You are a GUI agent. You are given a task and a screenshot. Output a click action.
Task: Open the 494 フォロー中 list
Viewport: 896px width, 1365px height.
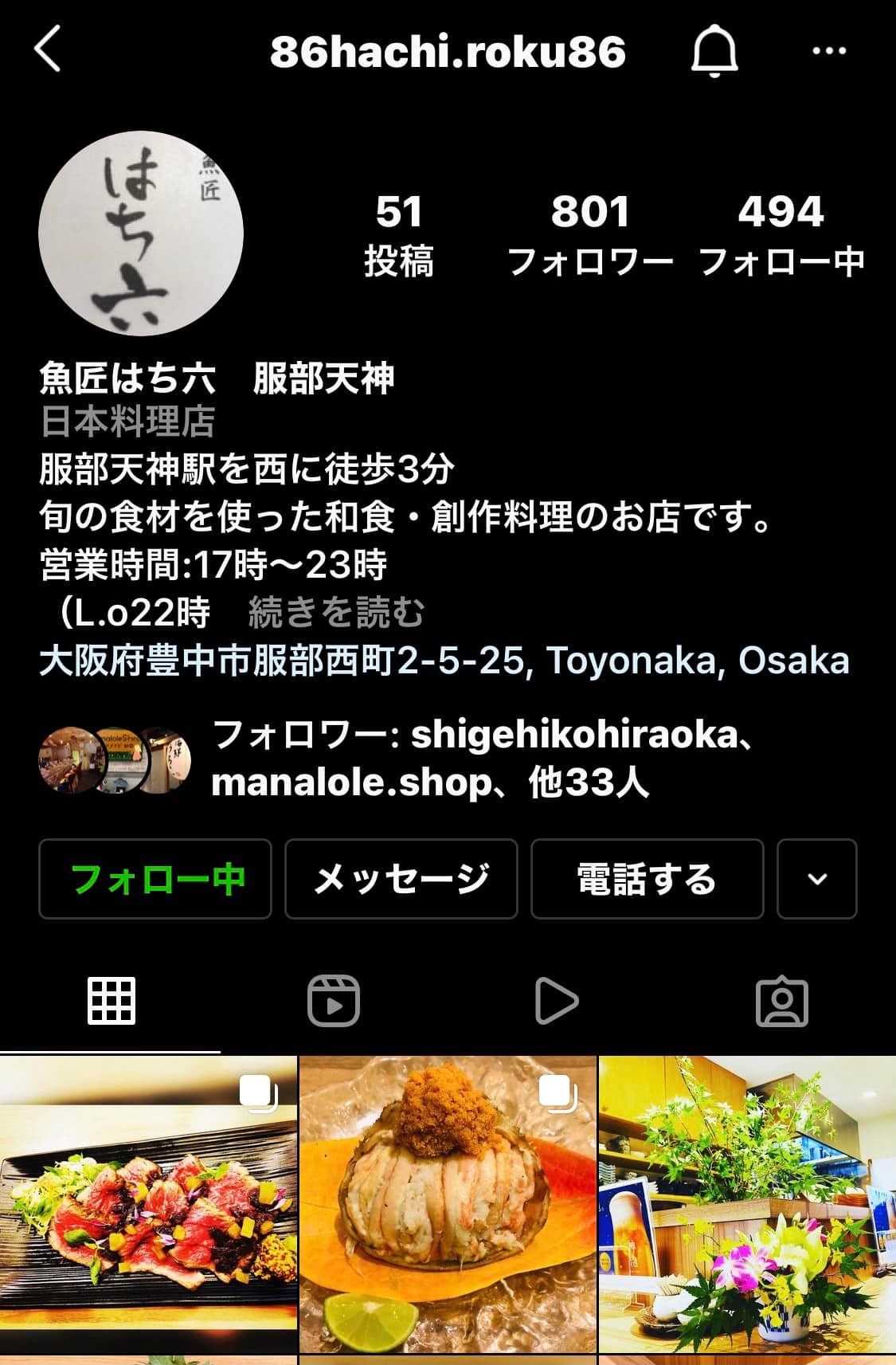pyautogui.click(x=781, y=235)
